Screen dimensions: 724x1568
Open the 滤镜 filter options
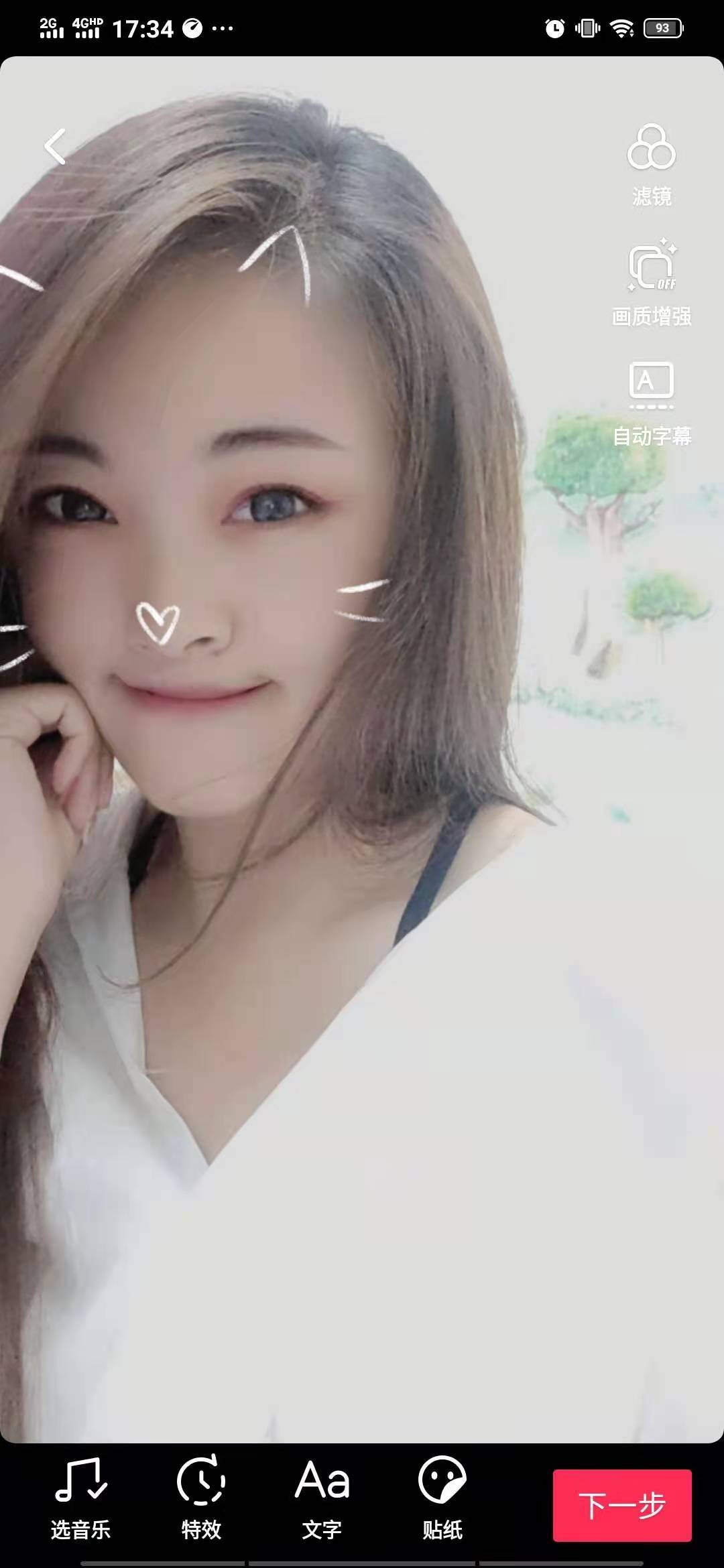click(x=651, y=164)
